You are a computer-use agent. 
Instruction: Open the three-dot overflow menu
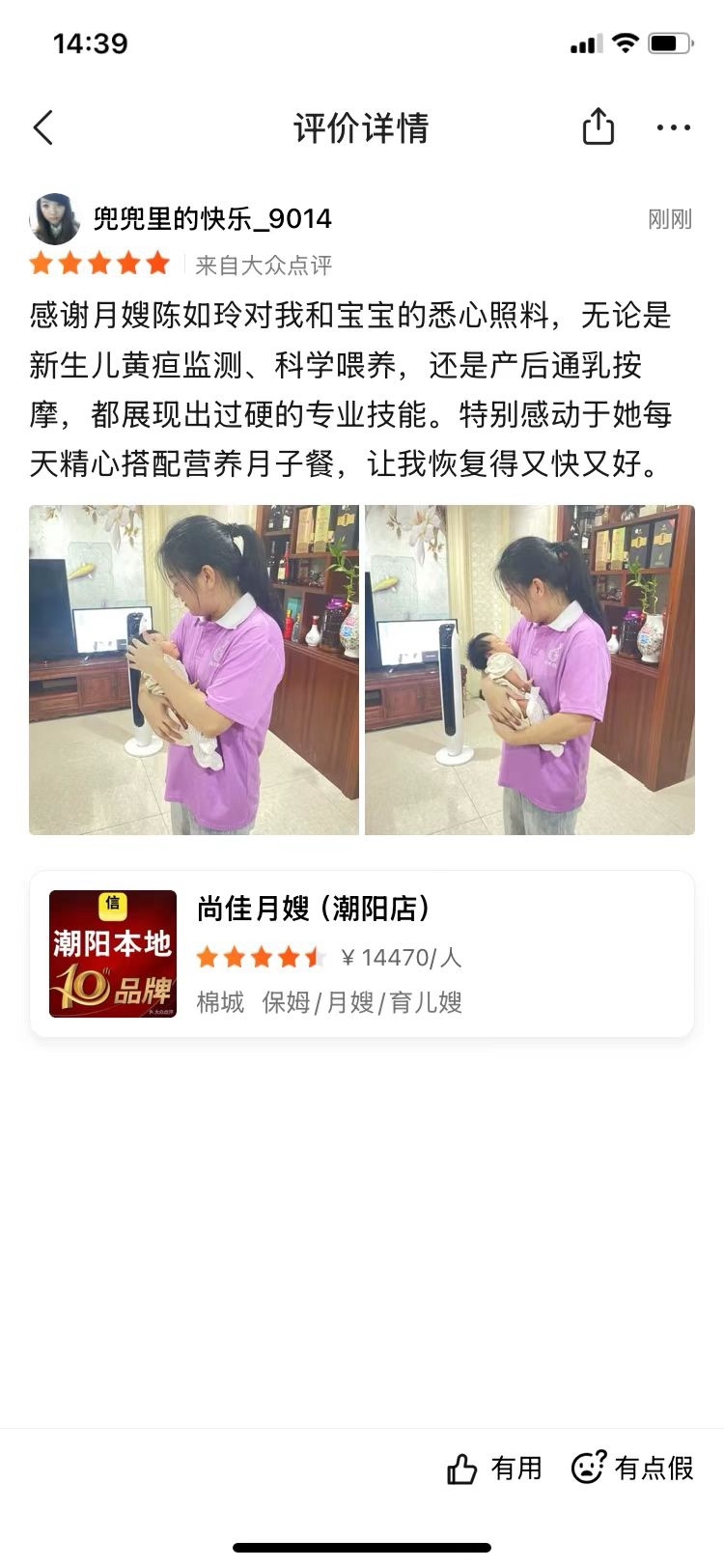[673, 127]
